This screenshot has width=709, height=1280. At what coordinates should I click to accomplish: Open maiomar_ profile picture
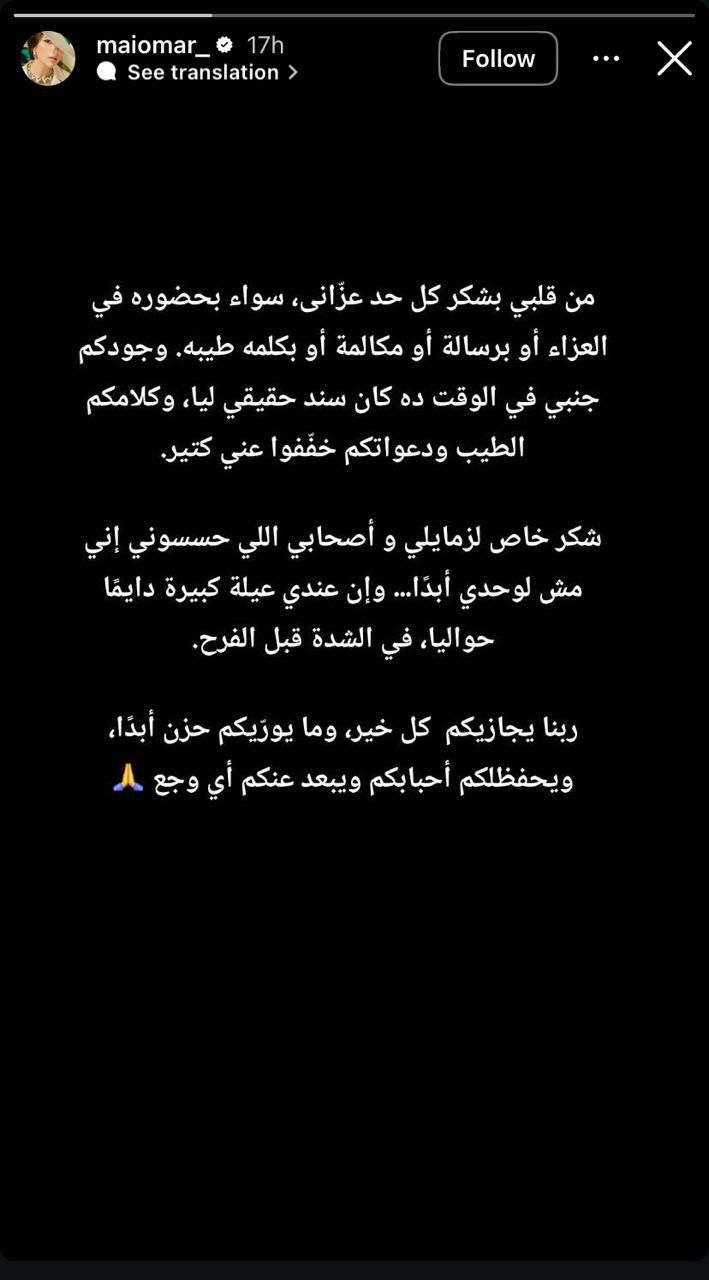(48, 59)
